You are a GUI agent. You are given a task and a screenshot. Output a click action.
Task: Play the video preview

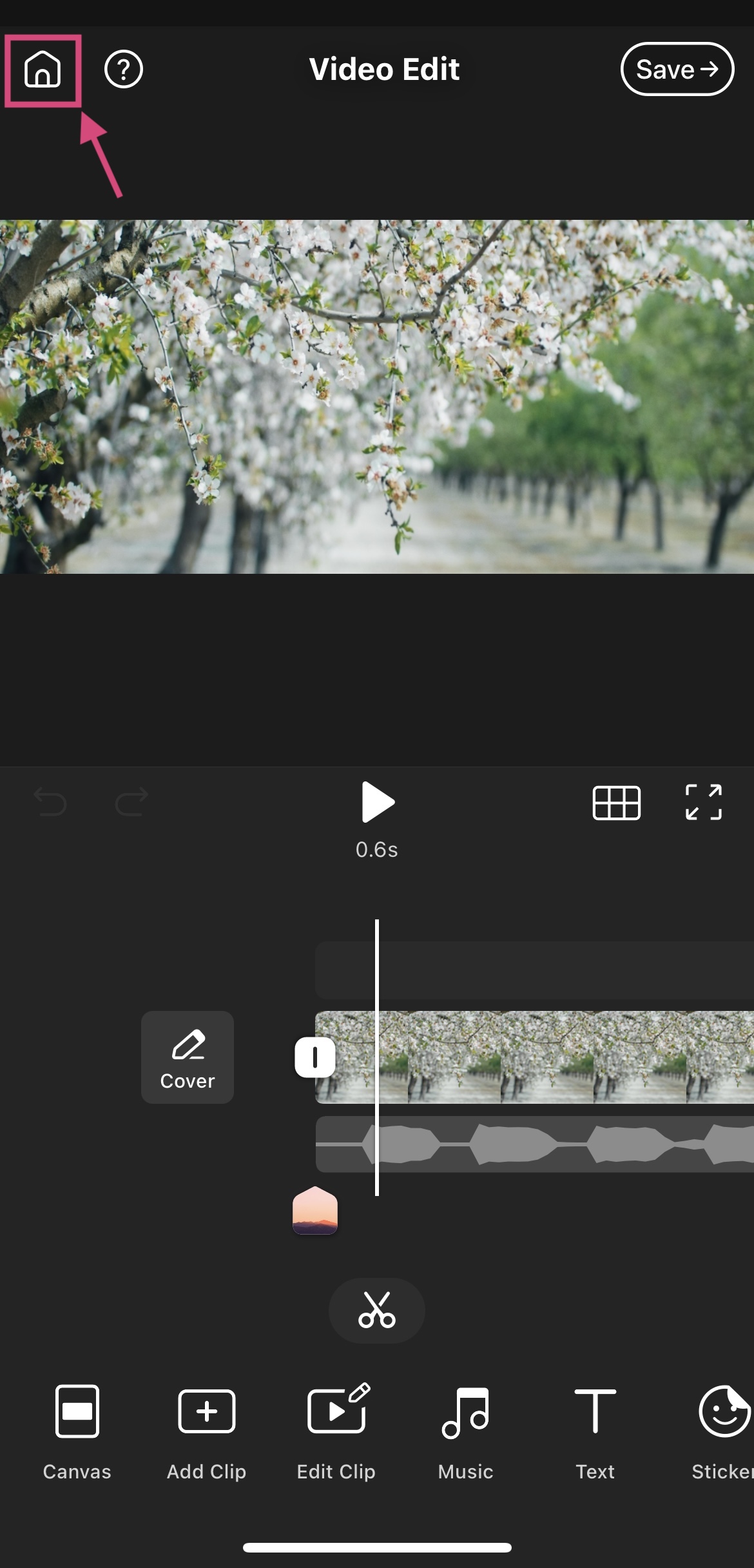(377, 802)
